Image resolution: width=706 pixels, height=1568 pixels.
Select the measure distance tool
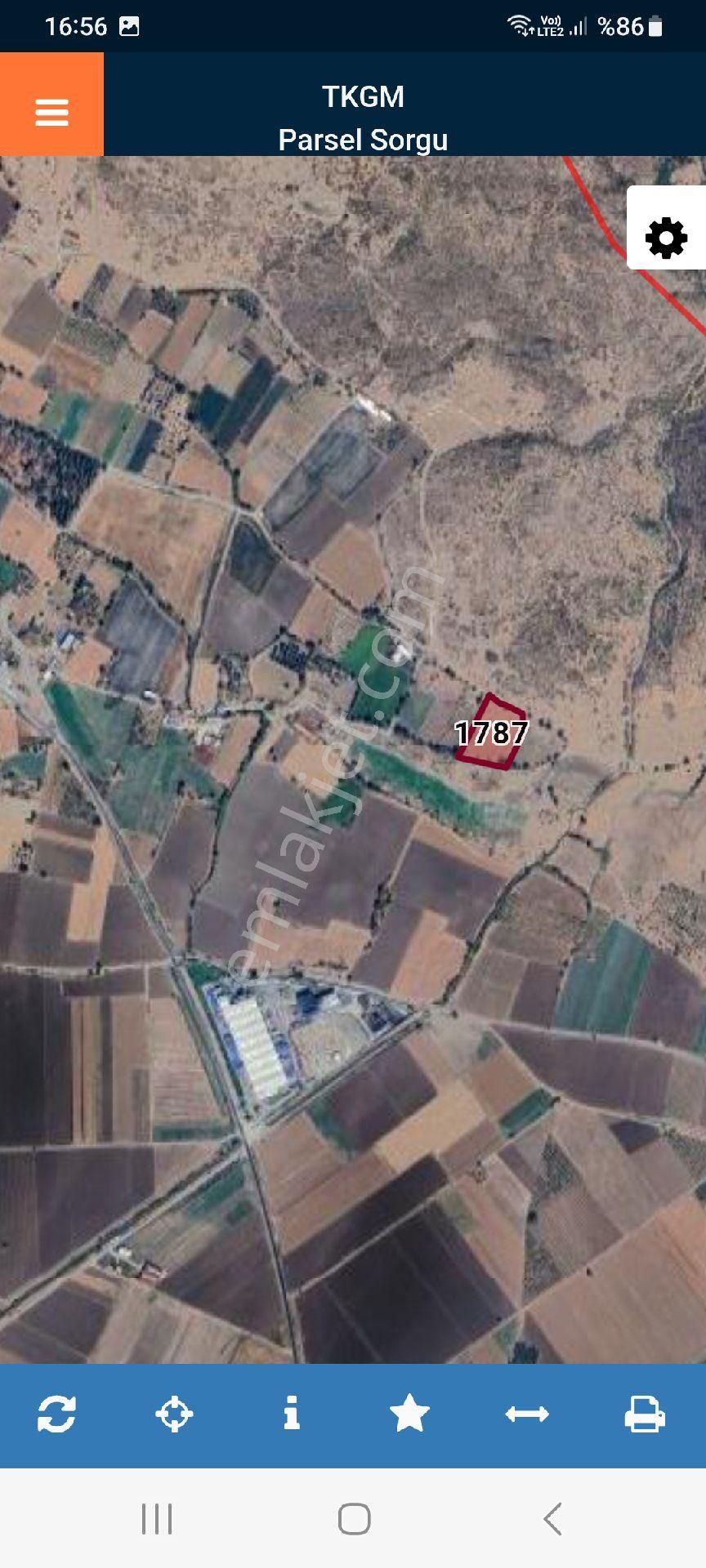click(527, 1414)
